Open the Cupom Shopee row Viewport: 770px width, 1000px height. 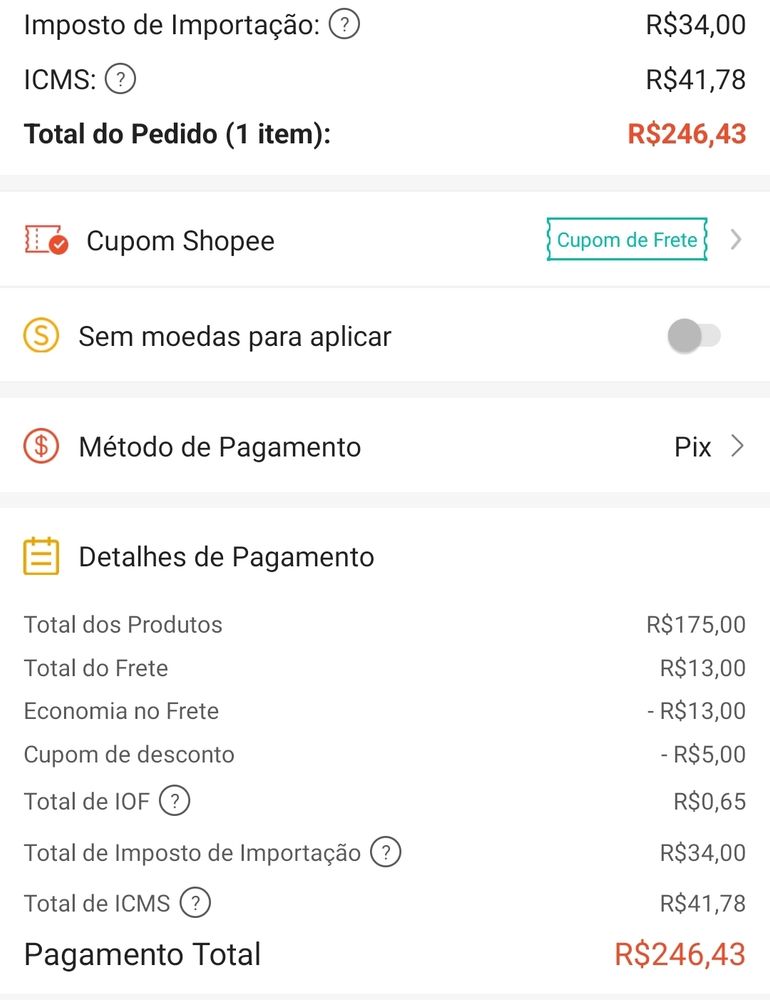[x=385, y=241]
